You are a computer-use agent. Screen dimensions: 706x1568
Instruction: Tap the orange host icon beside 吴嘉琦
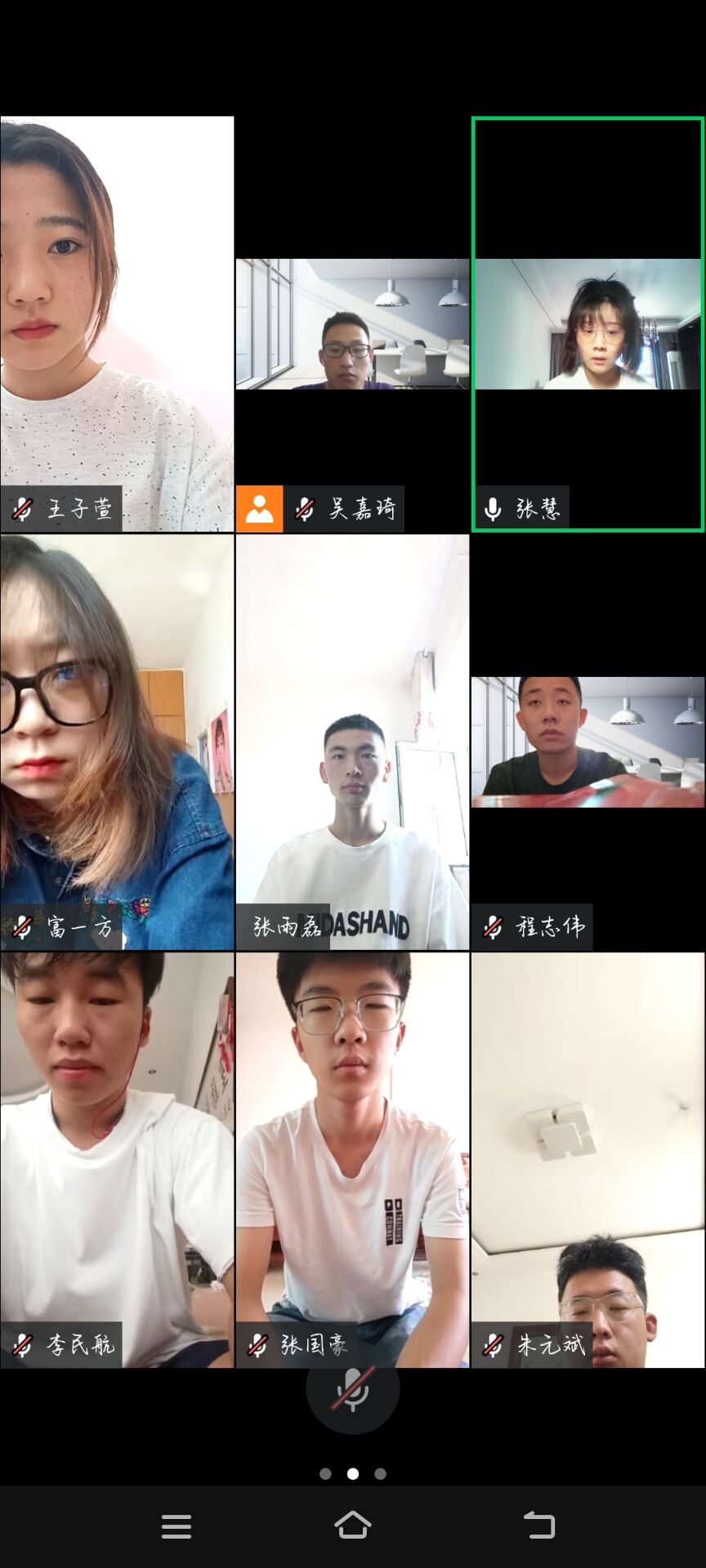[259, 509]
